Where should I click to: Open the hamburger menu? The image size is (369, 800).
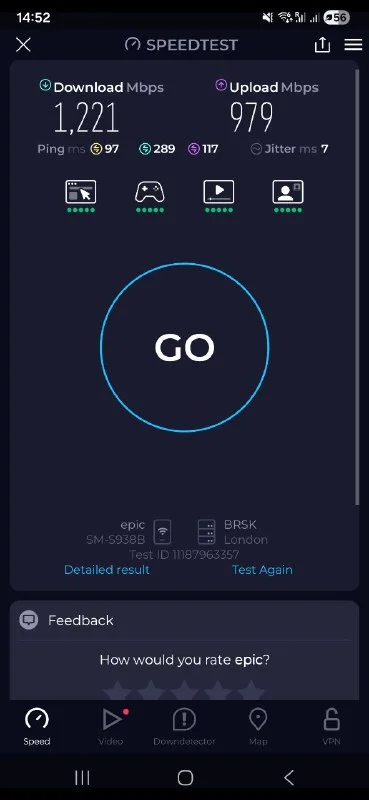pyautogui.click(x=353, y=45)
